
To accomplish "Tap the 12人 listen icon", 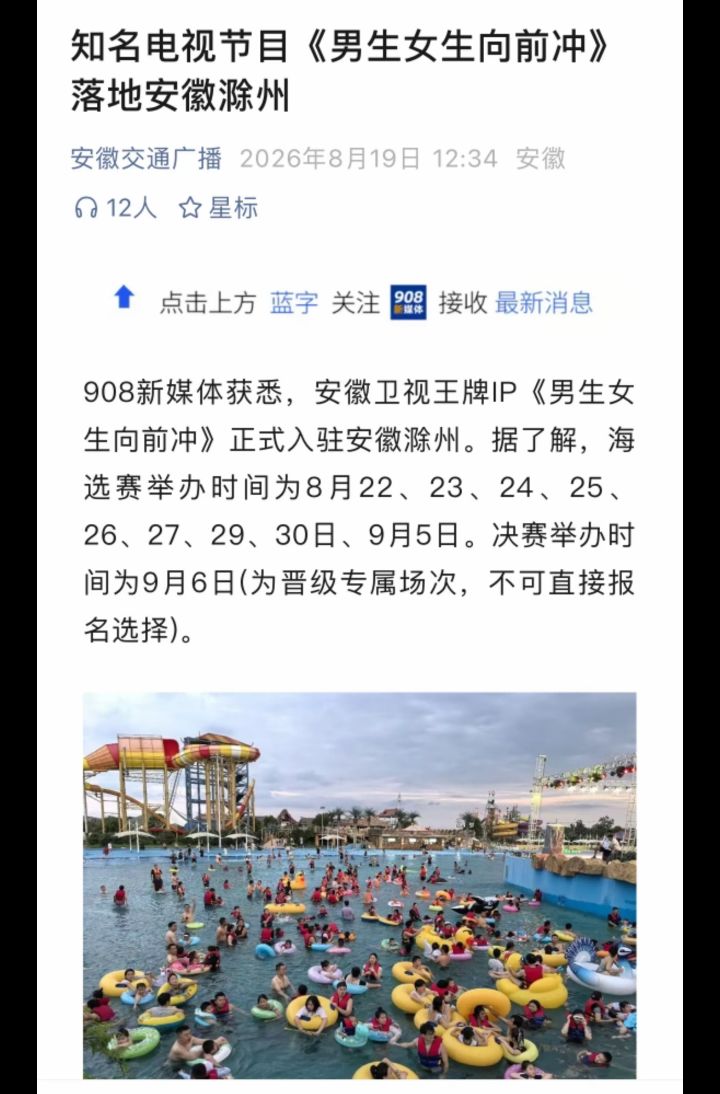I will point(86,207).
